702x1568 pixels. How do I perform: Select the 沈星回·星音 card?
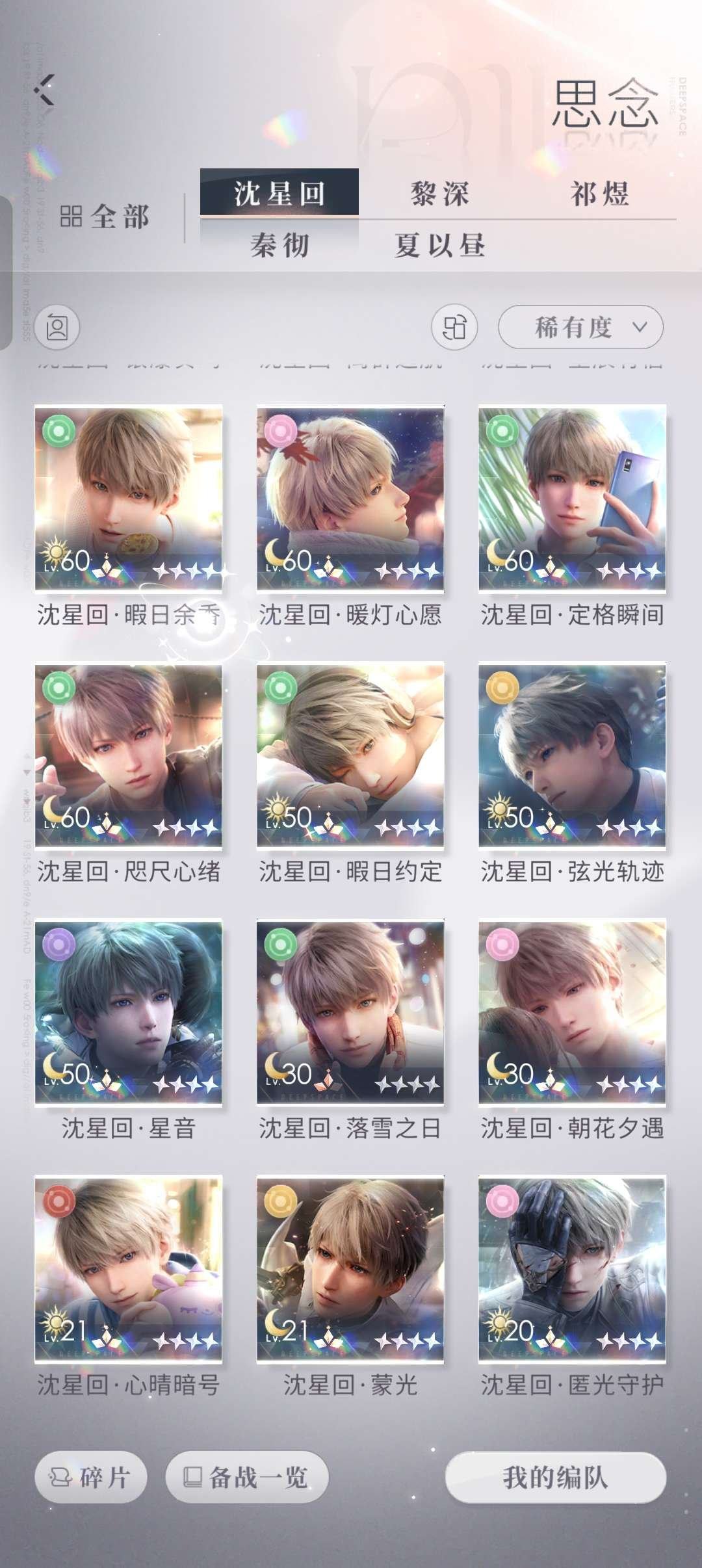(x=129, y=1012)
